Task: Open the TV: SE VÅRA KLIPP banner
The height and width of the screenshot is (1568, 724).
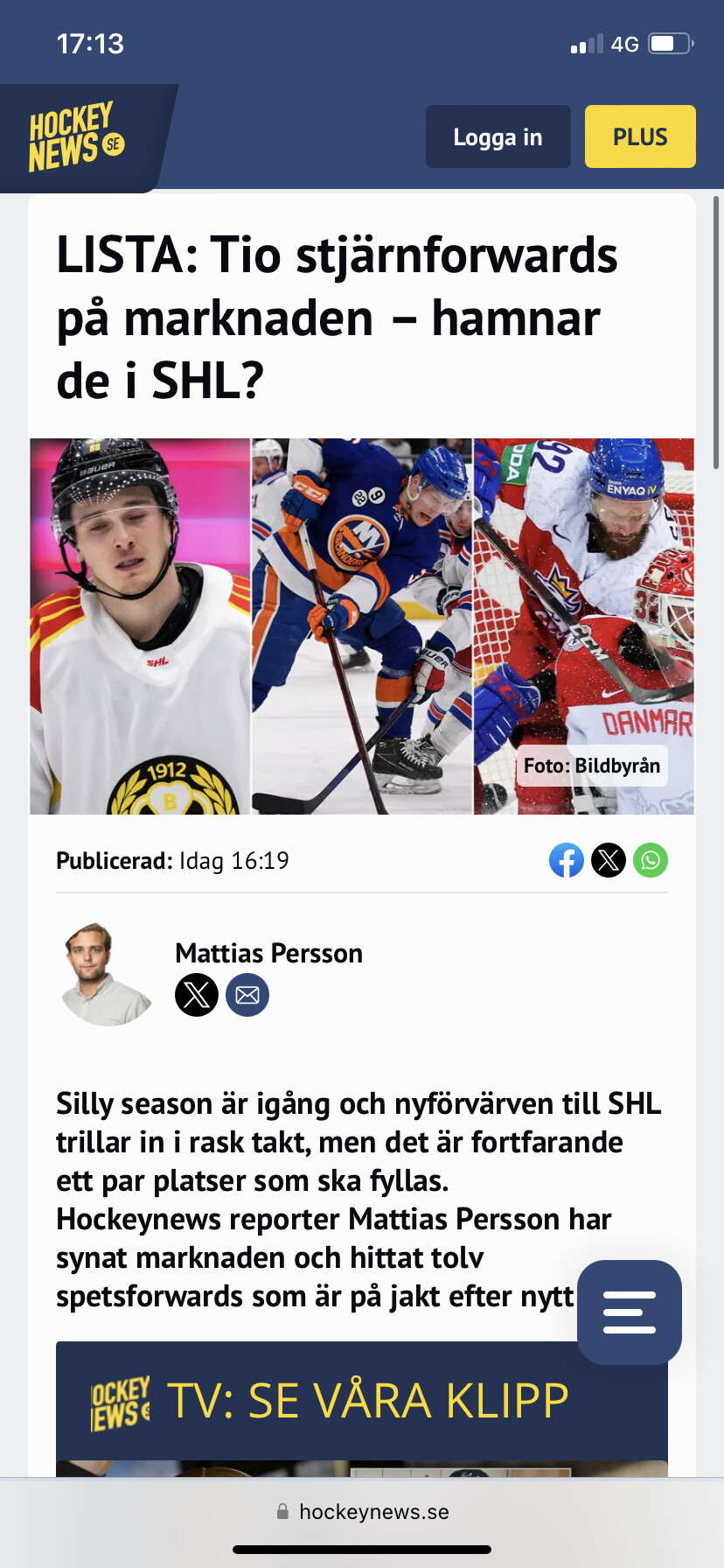Action: 362,1401
